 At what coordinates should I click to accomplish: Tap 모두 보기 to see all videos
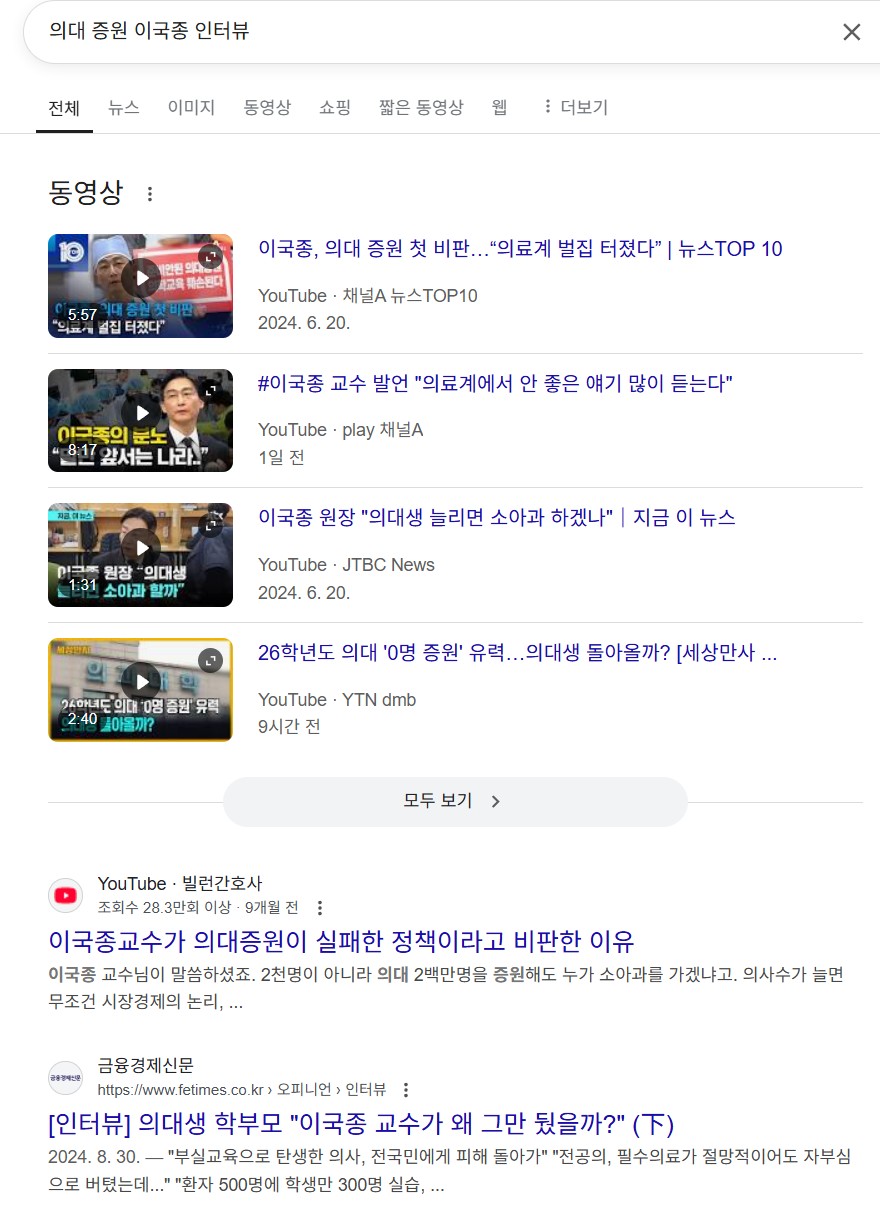454,801
